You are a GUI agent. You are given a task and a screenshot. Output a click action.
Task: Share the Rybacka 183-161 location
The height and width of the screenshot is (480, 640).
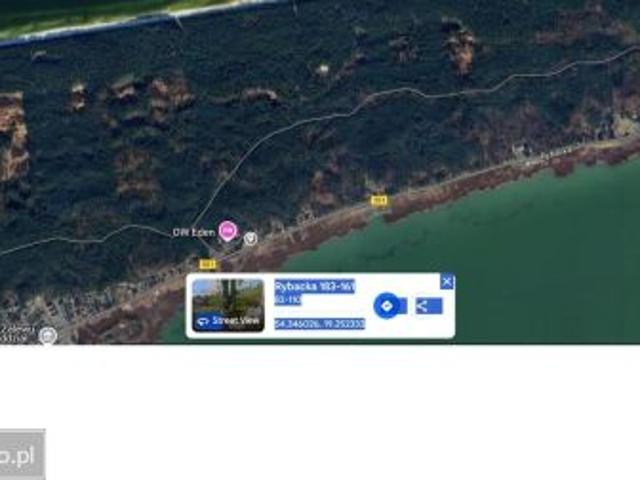[x=427, y=306]
